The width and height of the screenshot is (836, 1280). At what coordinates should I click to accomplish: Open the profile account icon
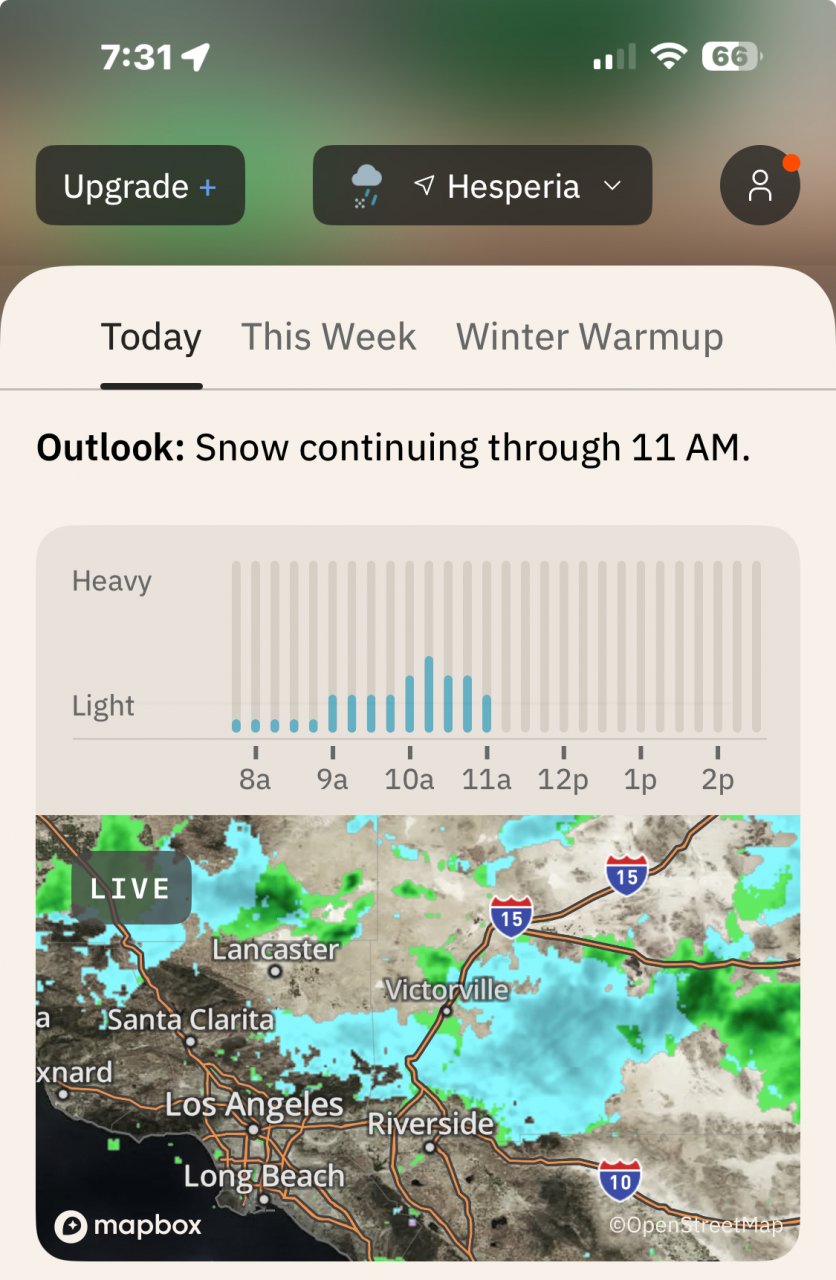point(760,186)
